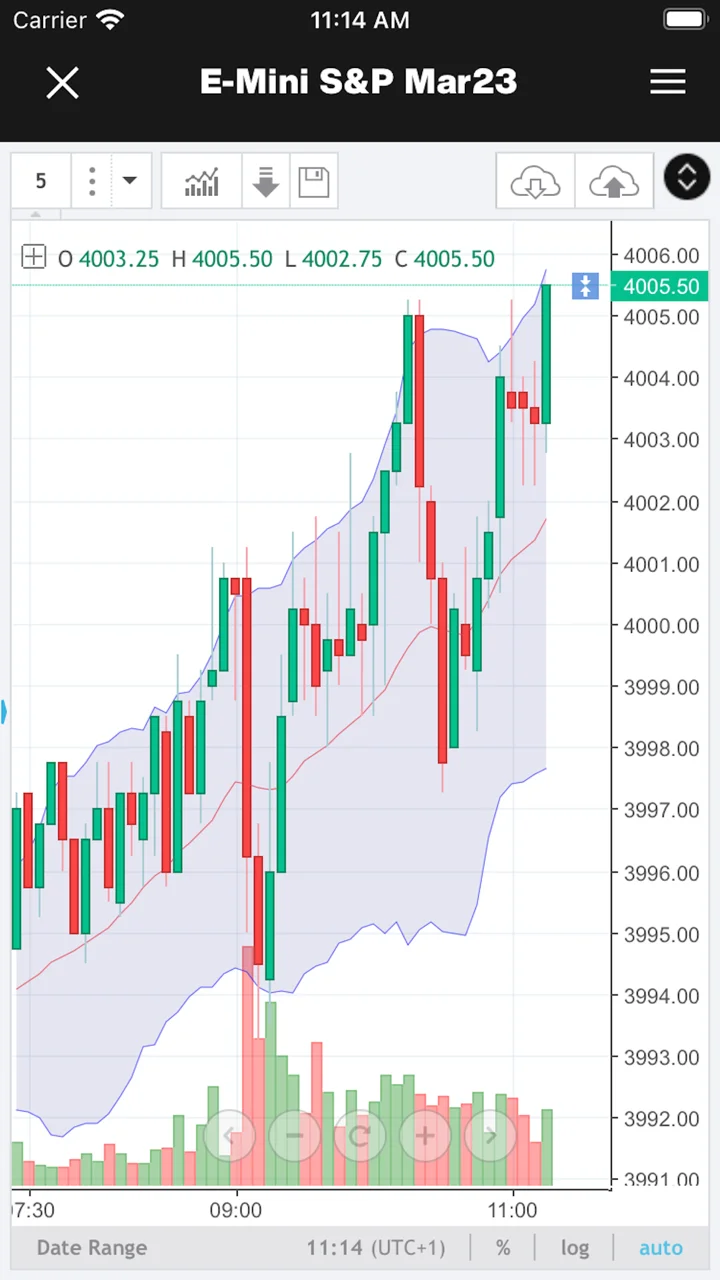Toggle the log scale

tap(575, 1248)
